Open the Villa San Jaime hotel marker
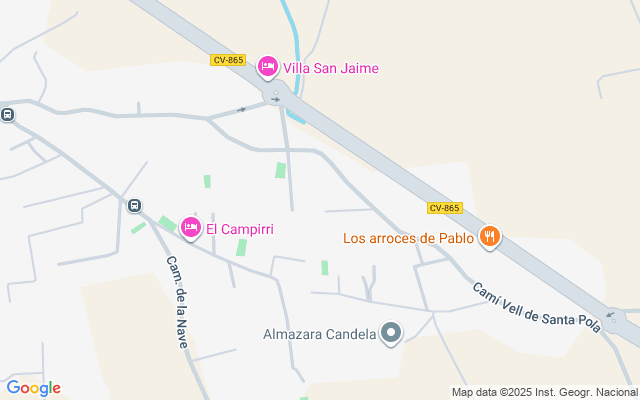This screenshot has width=640, height=400. 268,67
